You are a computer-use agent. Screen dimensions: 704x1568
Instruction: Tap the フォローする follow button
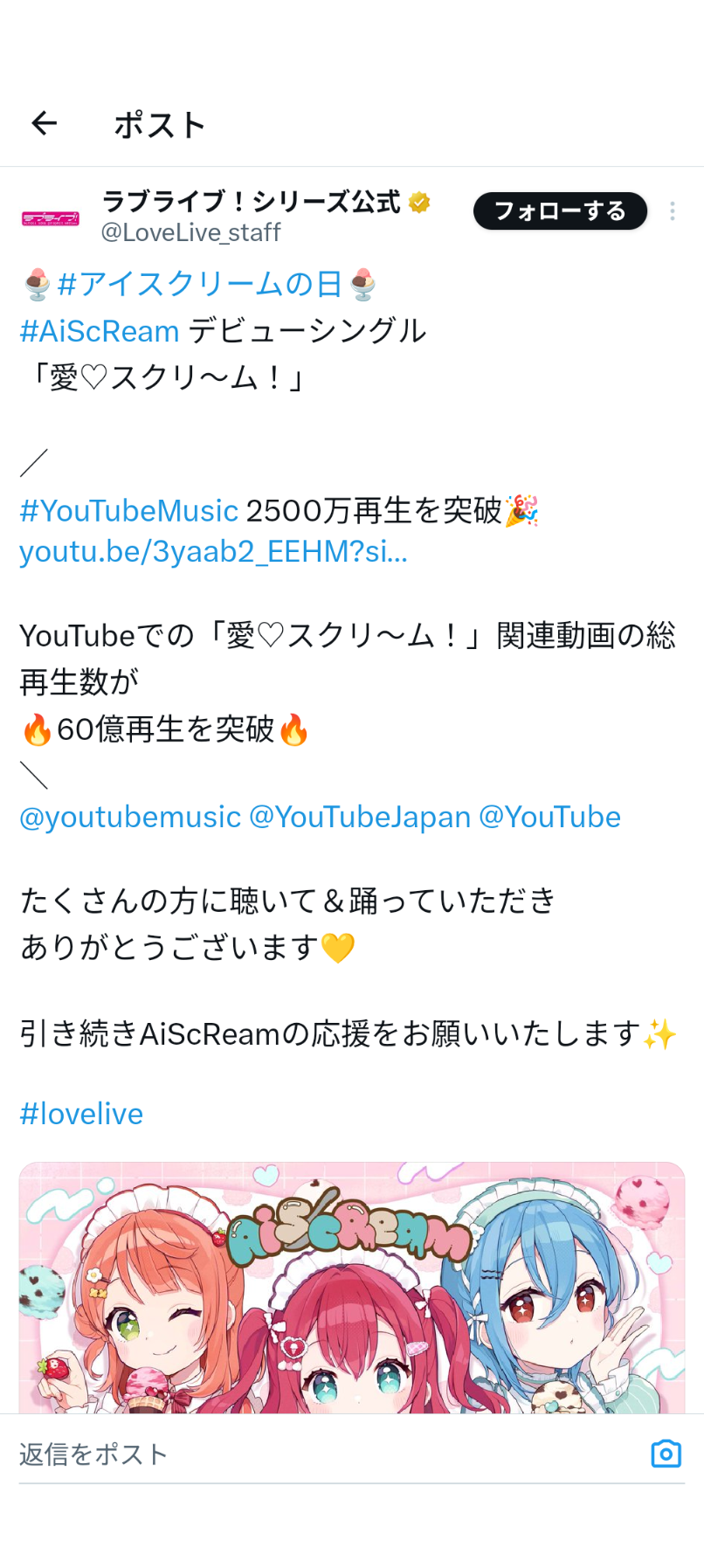tap(560, 211)
